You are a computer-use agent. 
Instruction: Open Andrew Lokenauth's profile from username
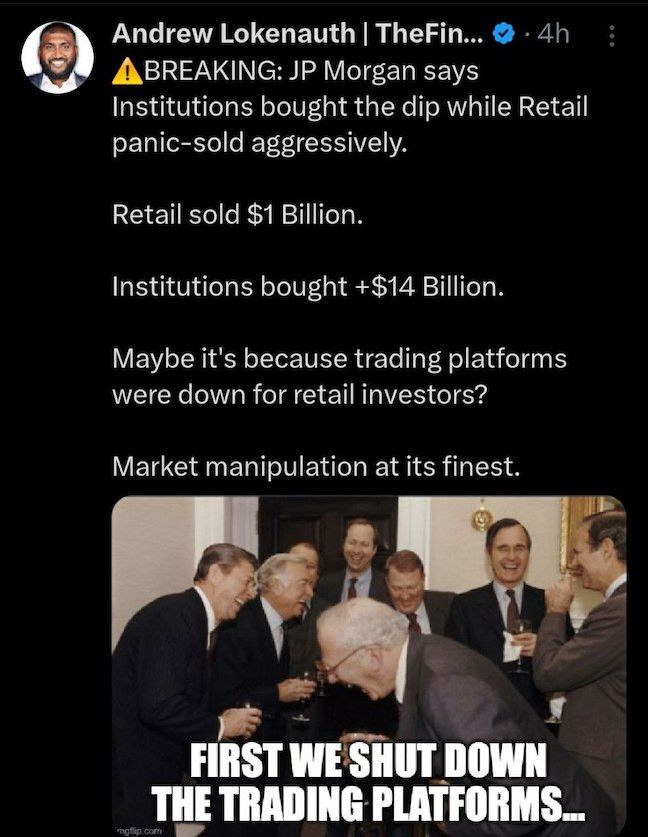(x=298, y=34)
